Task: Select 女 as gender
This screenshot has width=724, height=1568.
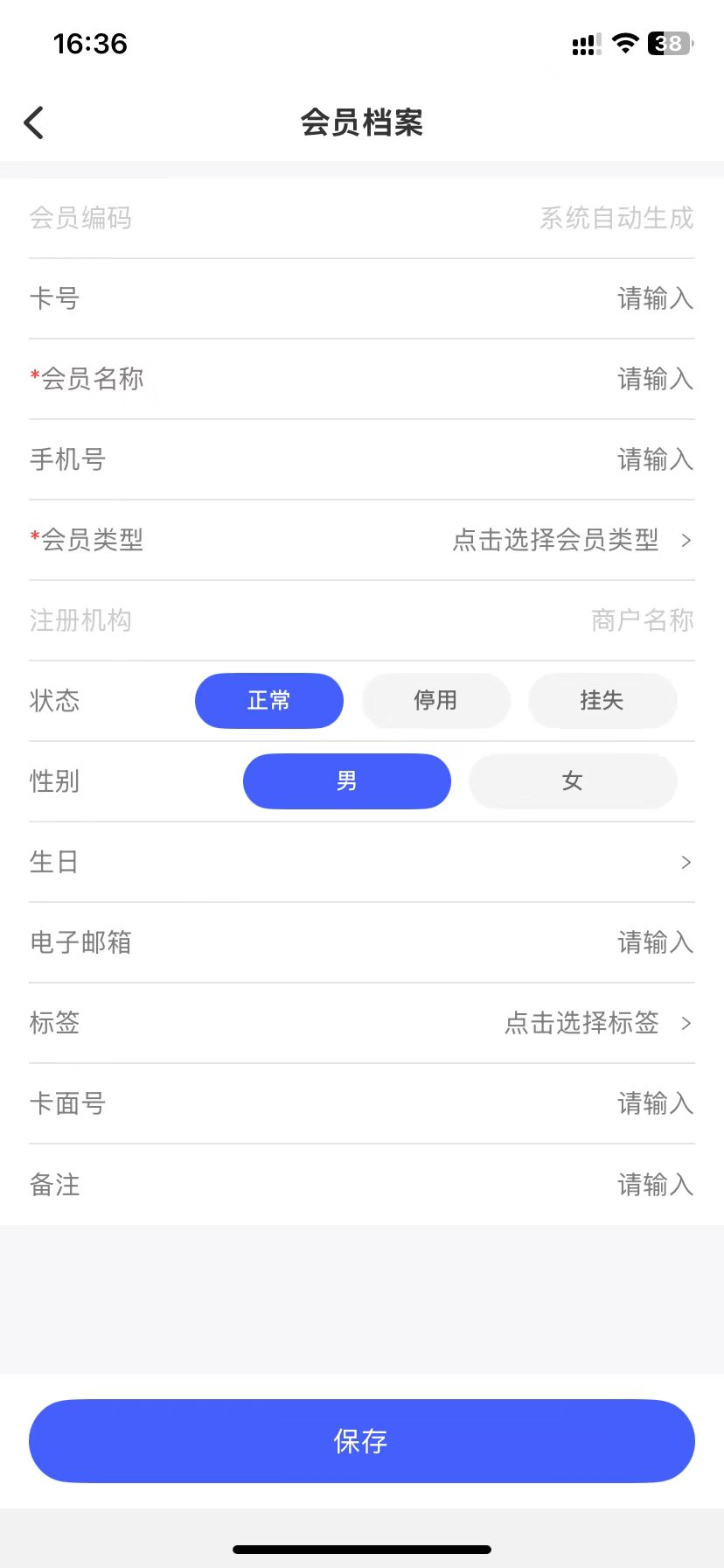Action: [x=573, y=781]
